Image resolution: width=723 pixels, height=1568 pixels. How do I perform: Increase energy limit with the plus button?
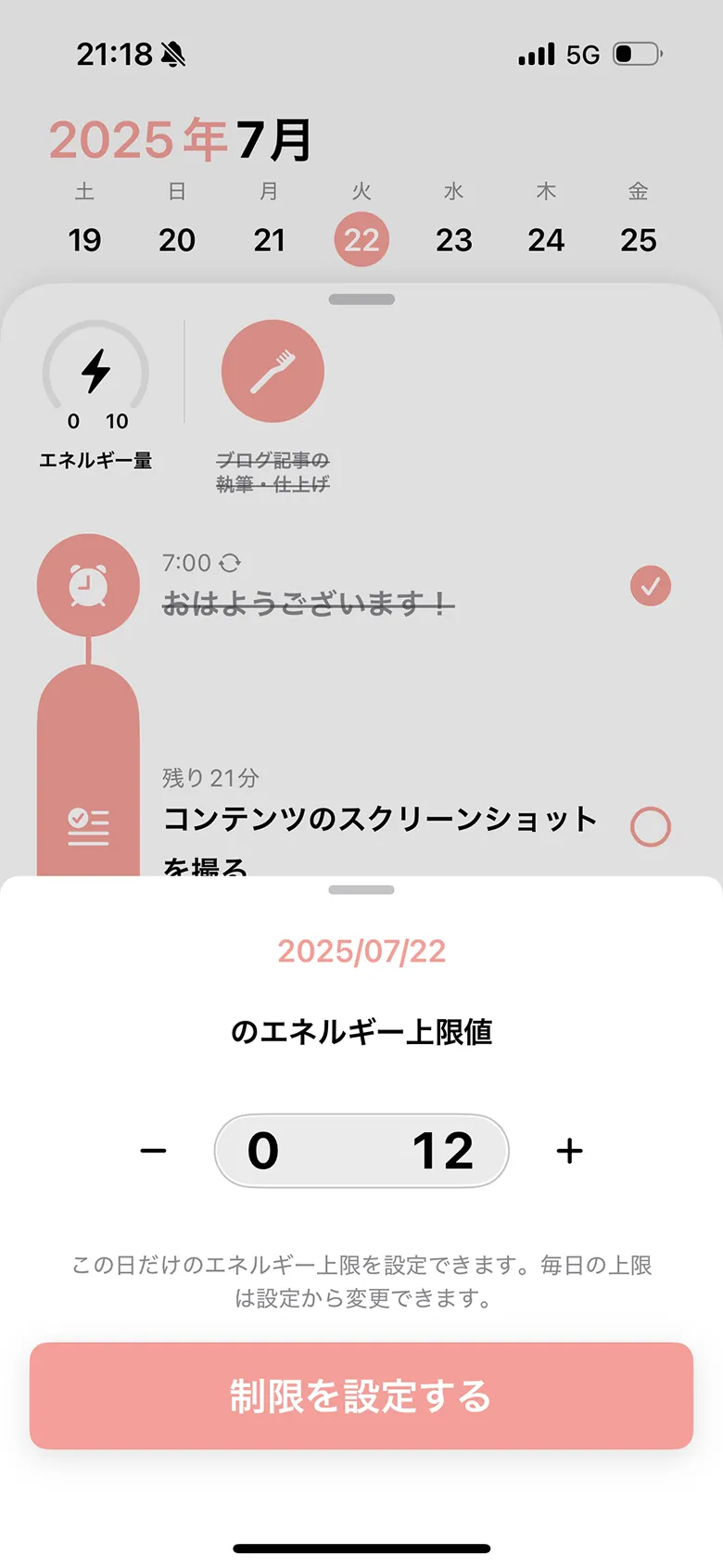click(x=570, y=1150)
